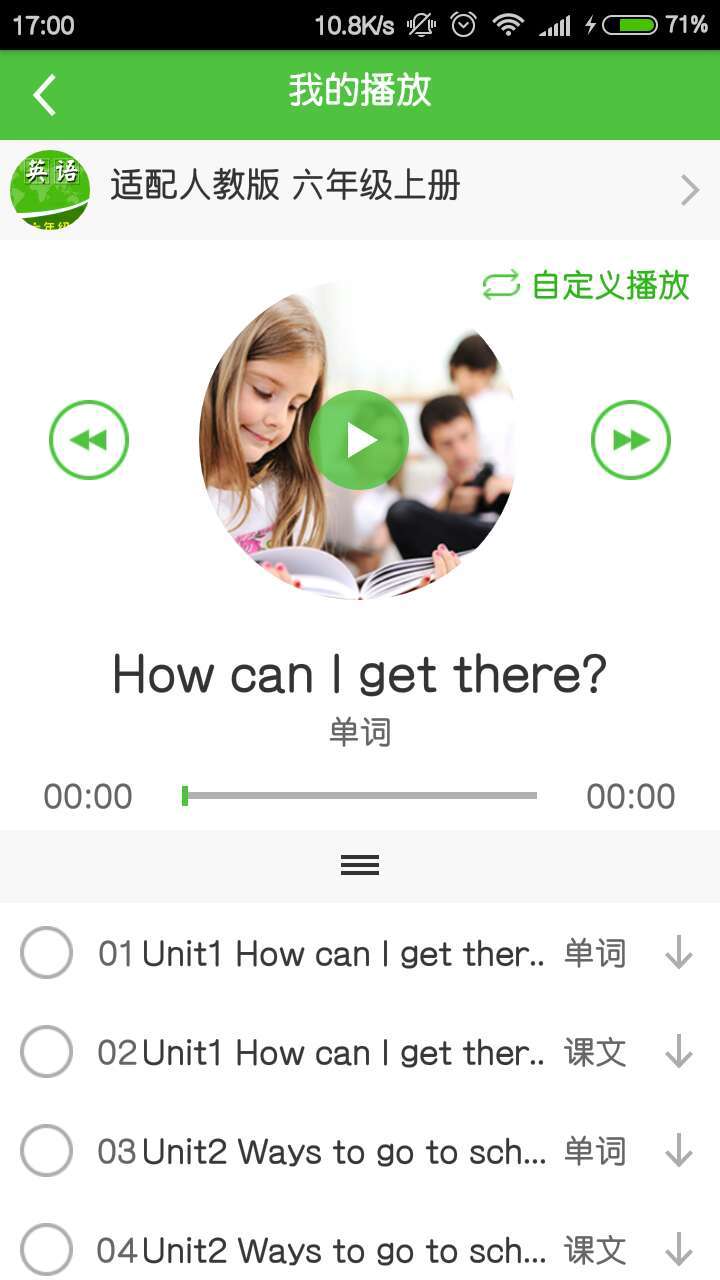720x1280 pixels.
Task: Download track 02 Unit1 课文
Action: click(679, 1052)
